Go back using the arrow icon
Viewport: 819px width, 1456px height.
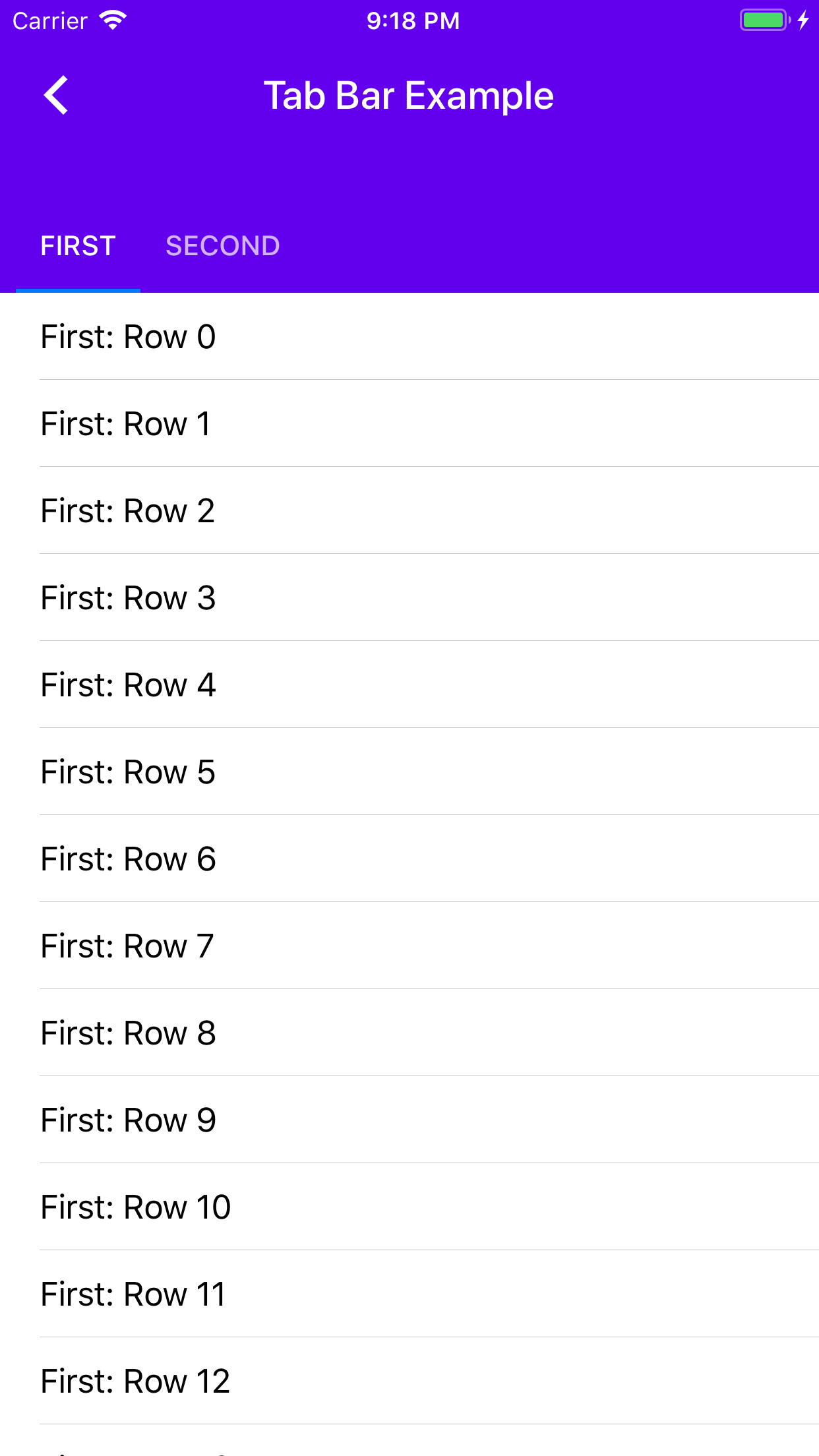pyautogui.click(x=56, y=96)
